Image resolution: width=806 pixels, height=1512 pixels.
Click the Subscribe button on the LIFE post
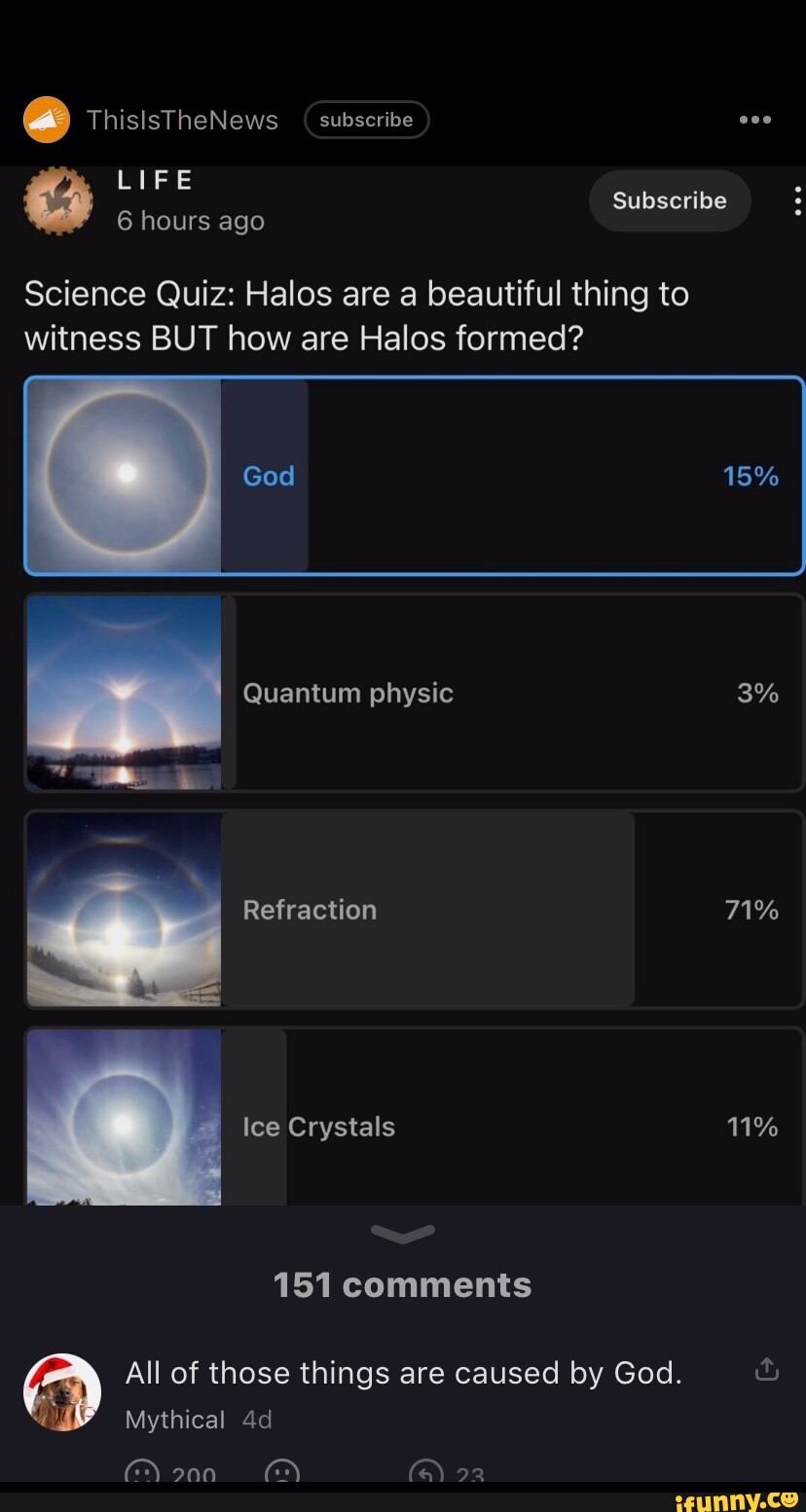669,200
